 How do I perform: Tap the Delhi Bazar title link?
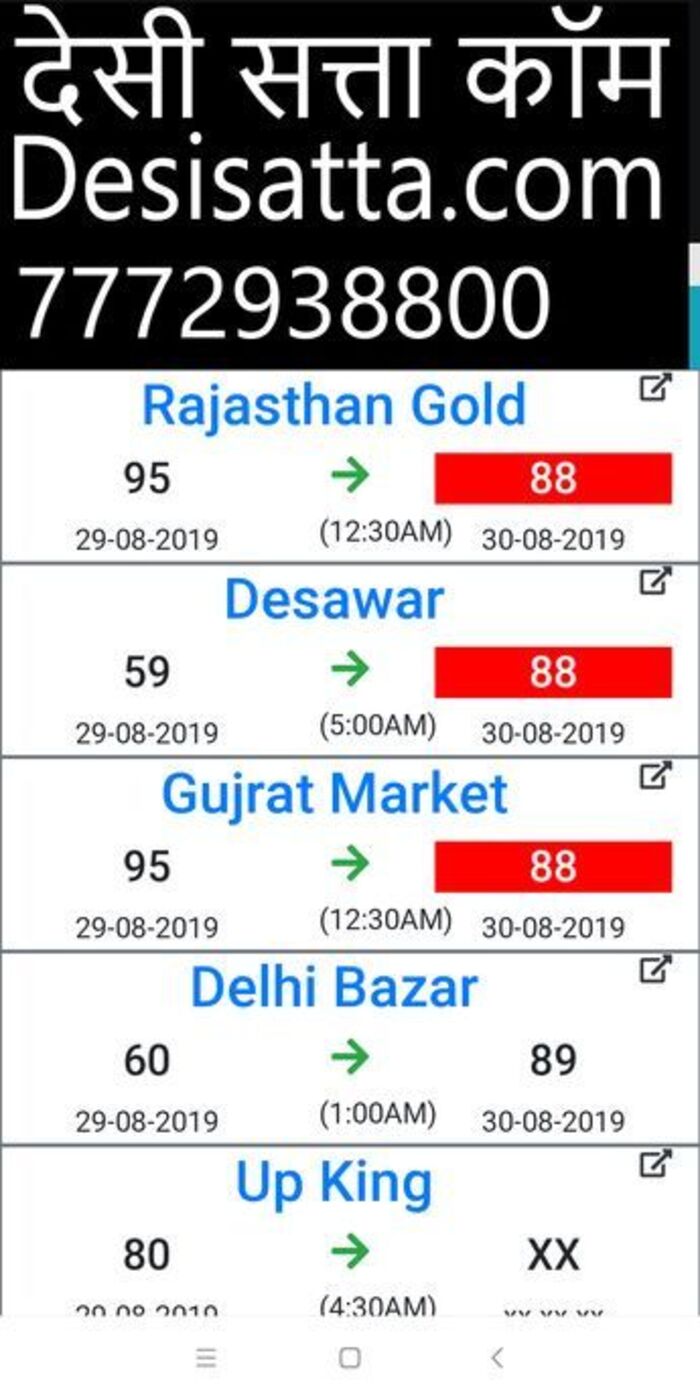pos(334,987)
